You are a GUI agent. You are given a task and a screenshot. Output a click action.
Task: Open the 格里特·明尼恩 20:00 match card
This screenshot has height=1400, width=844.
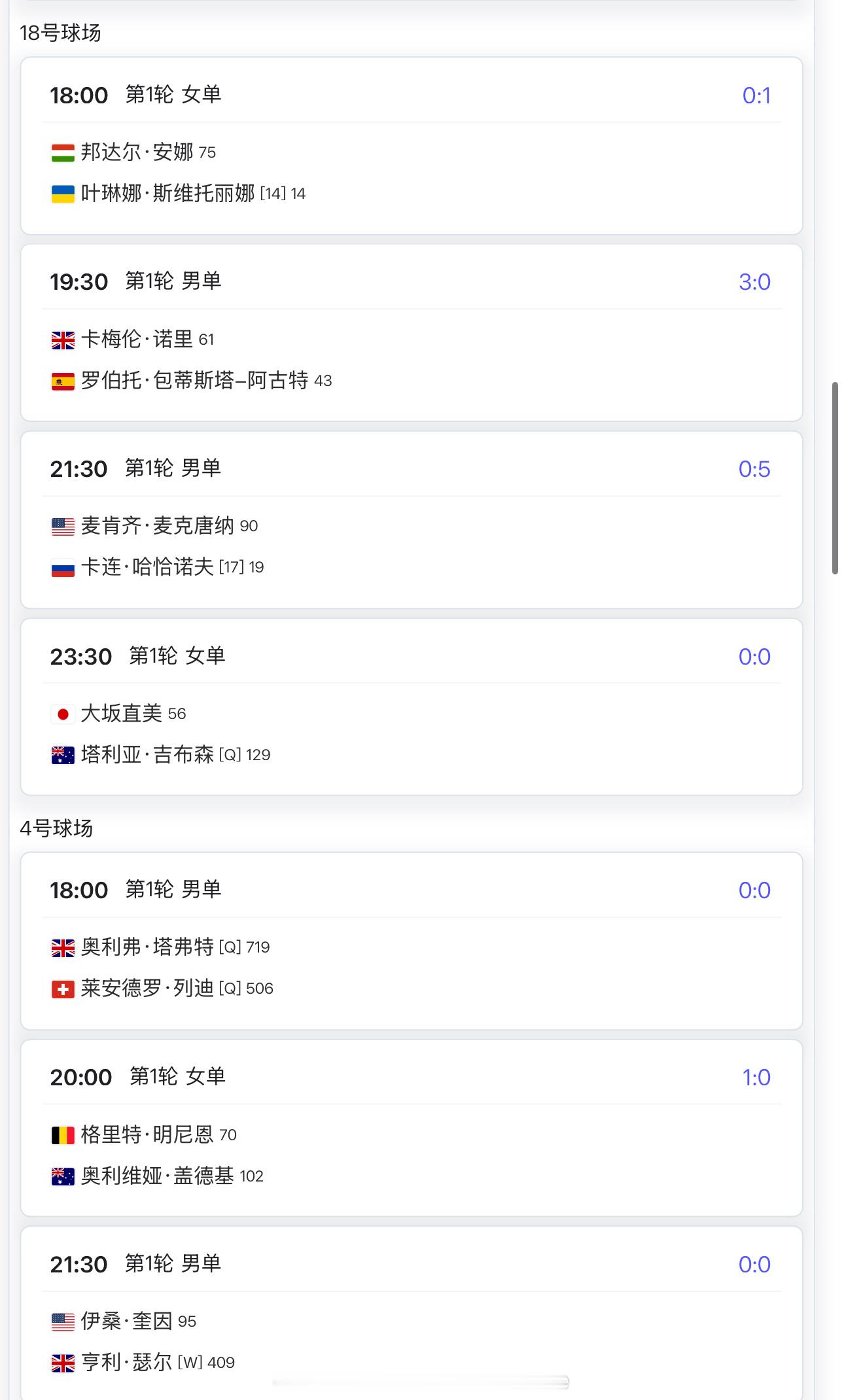pyautogui.click(x=412, y=1129)
